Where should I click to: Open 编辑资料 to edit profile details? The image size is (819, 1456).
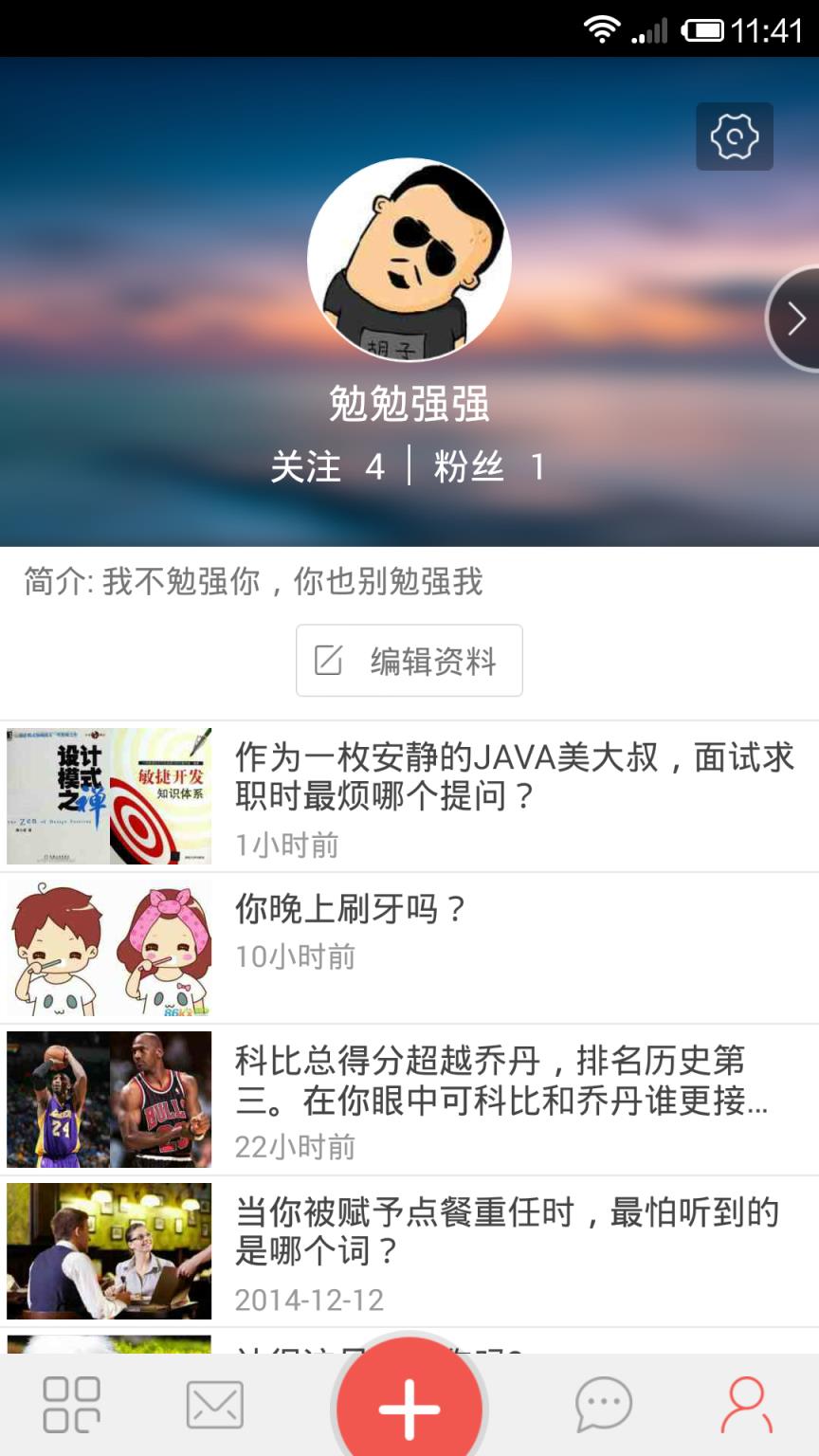409,661
